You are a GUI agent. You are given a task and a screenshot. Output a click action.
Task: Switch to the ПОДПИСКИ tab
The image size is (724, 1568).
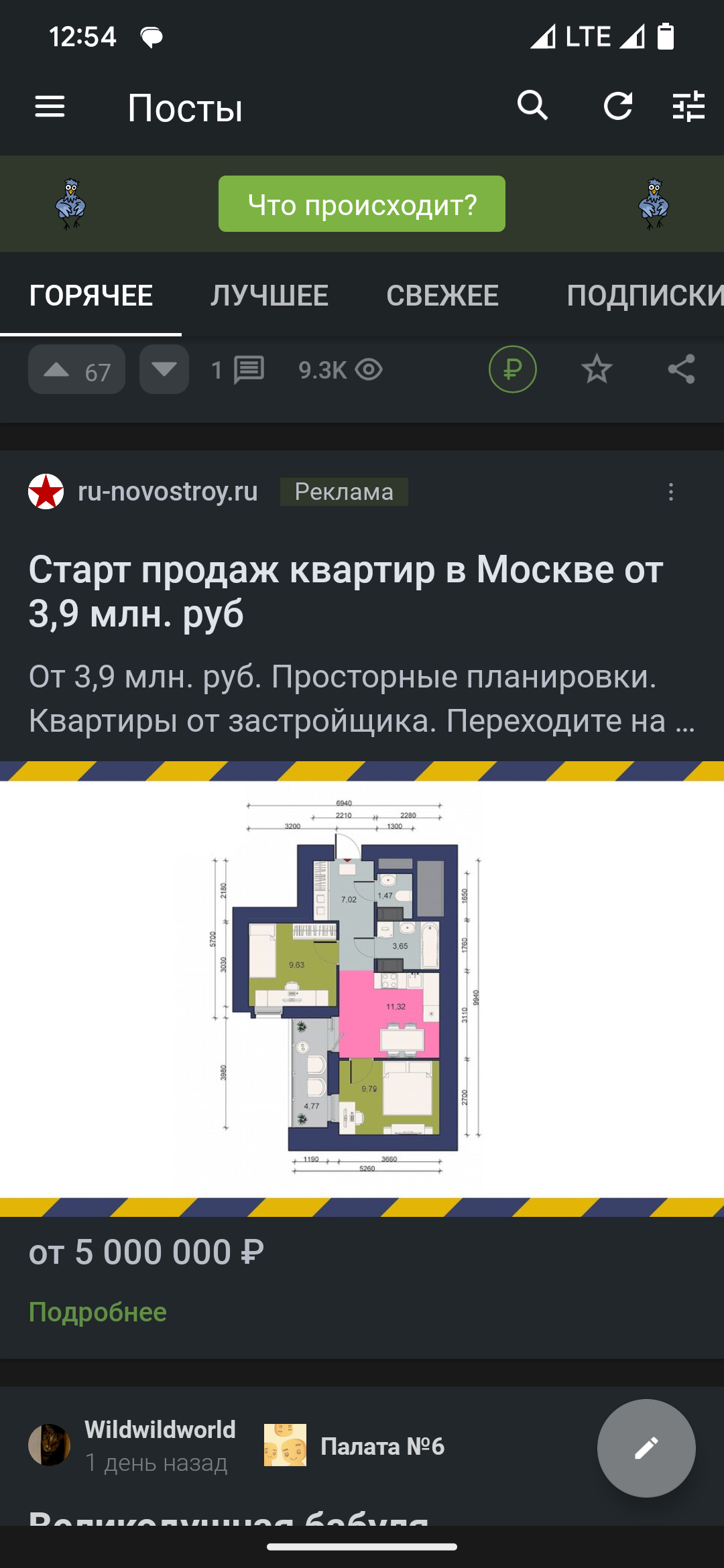(x=644, y=296)
